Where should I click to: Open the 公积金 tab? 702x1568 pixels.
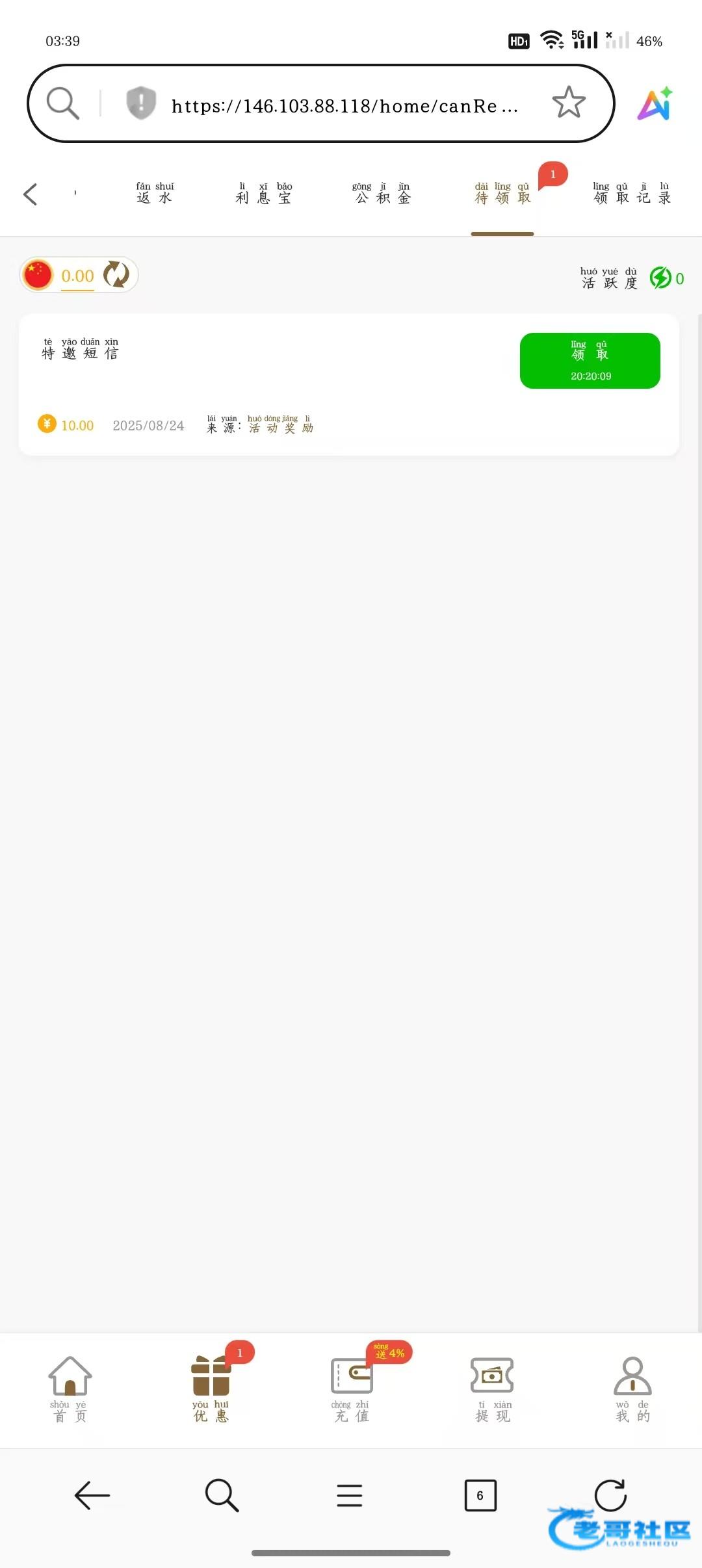click(382, 194)
